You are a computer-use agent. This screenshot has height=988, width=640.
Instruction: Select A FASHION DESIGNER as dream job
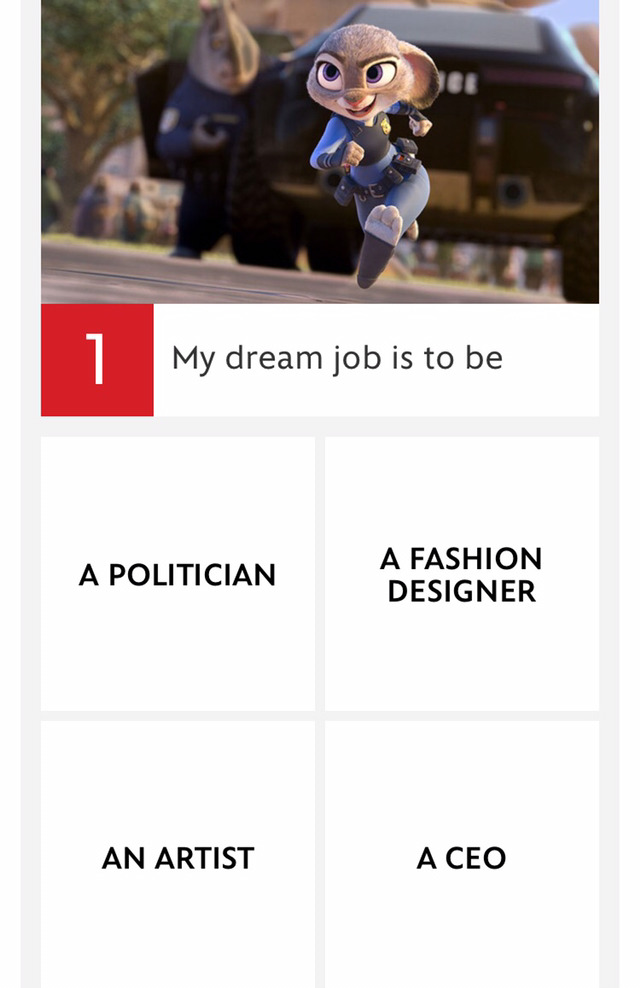click(462, 574)
